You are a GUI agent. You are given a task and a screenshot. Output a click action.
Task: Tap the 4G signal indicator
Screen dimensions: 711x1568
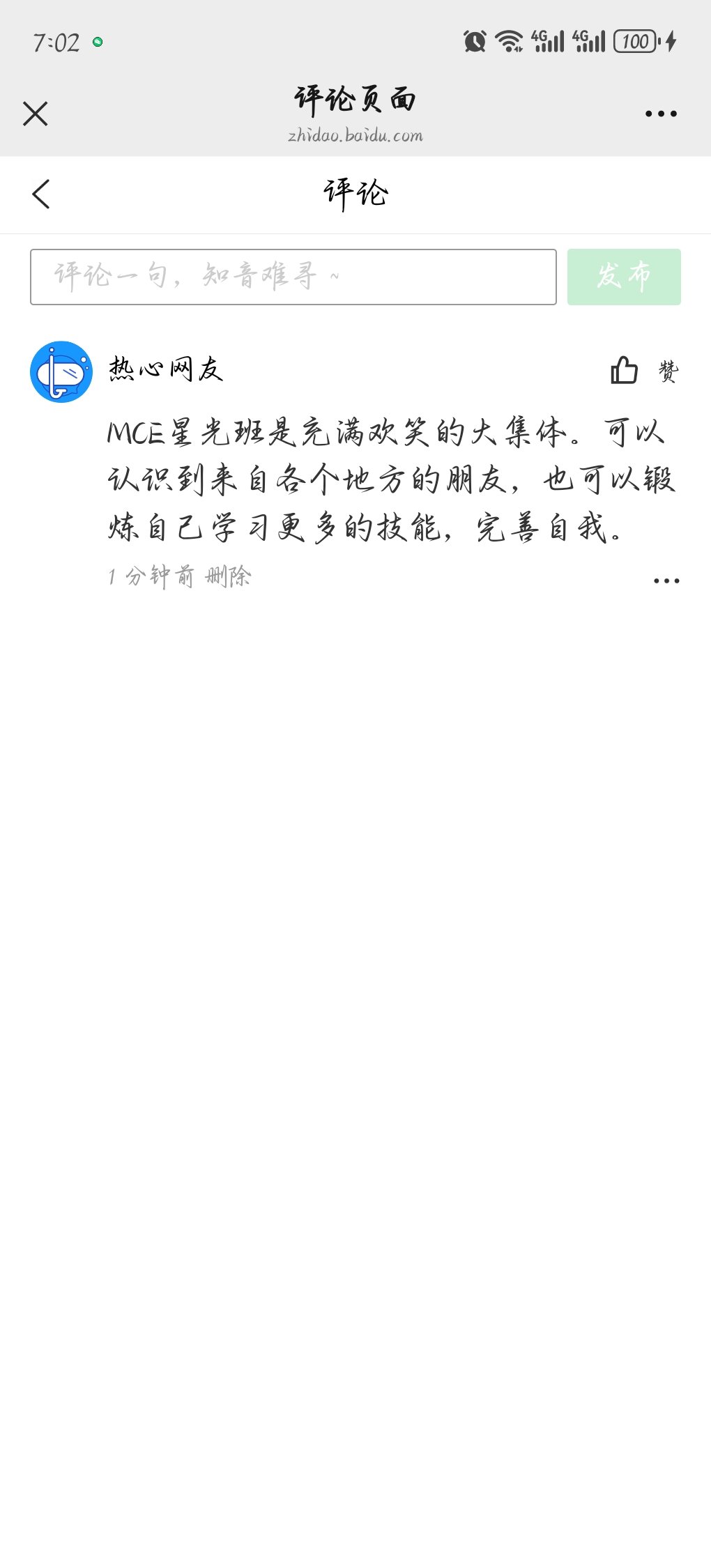549,42
